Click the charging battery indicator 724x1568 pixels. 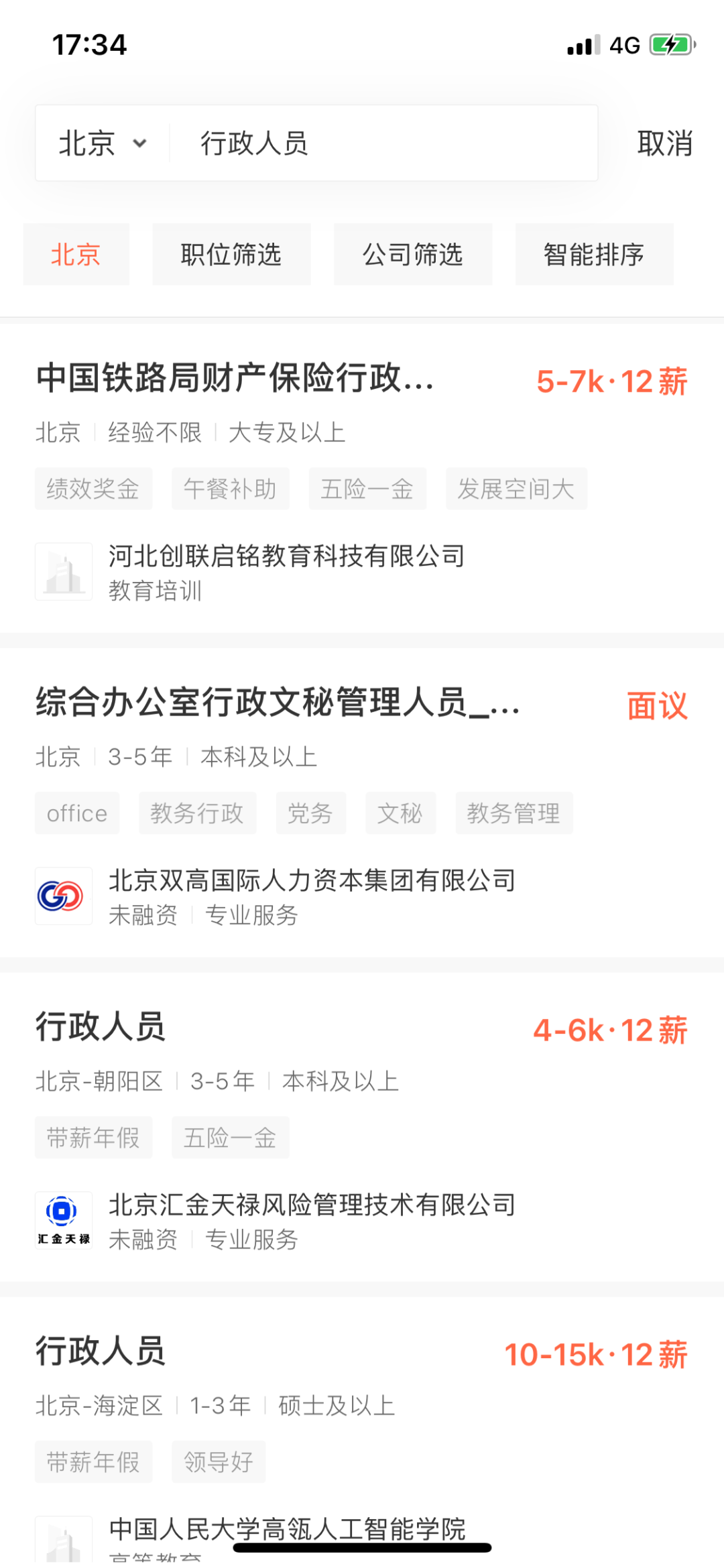[668, 44]
